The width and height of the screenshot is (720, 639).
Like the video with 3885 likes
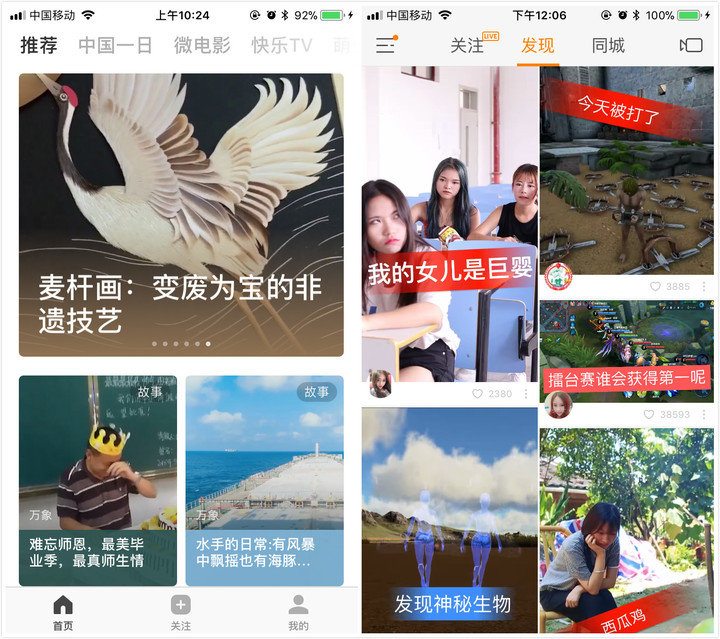656,286
